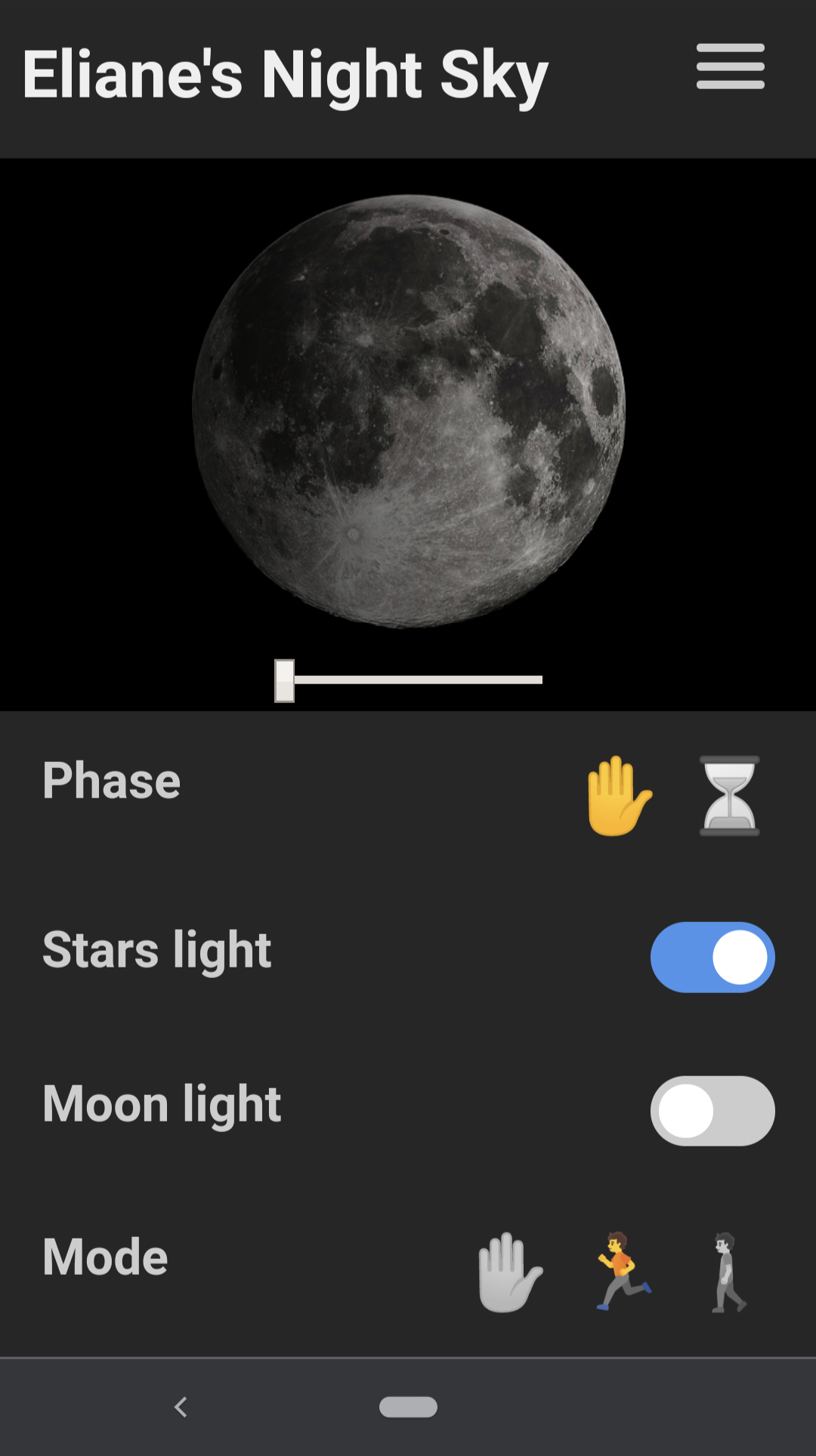Go back with the system back arrow
Image resolution: width=816 pixels, height=1456 pixels.
point(181,1407)
